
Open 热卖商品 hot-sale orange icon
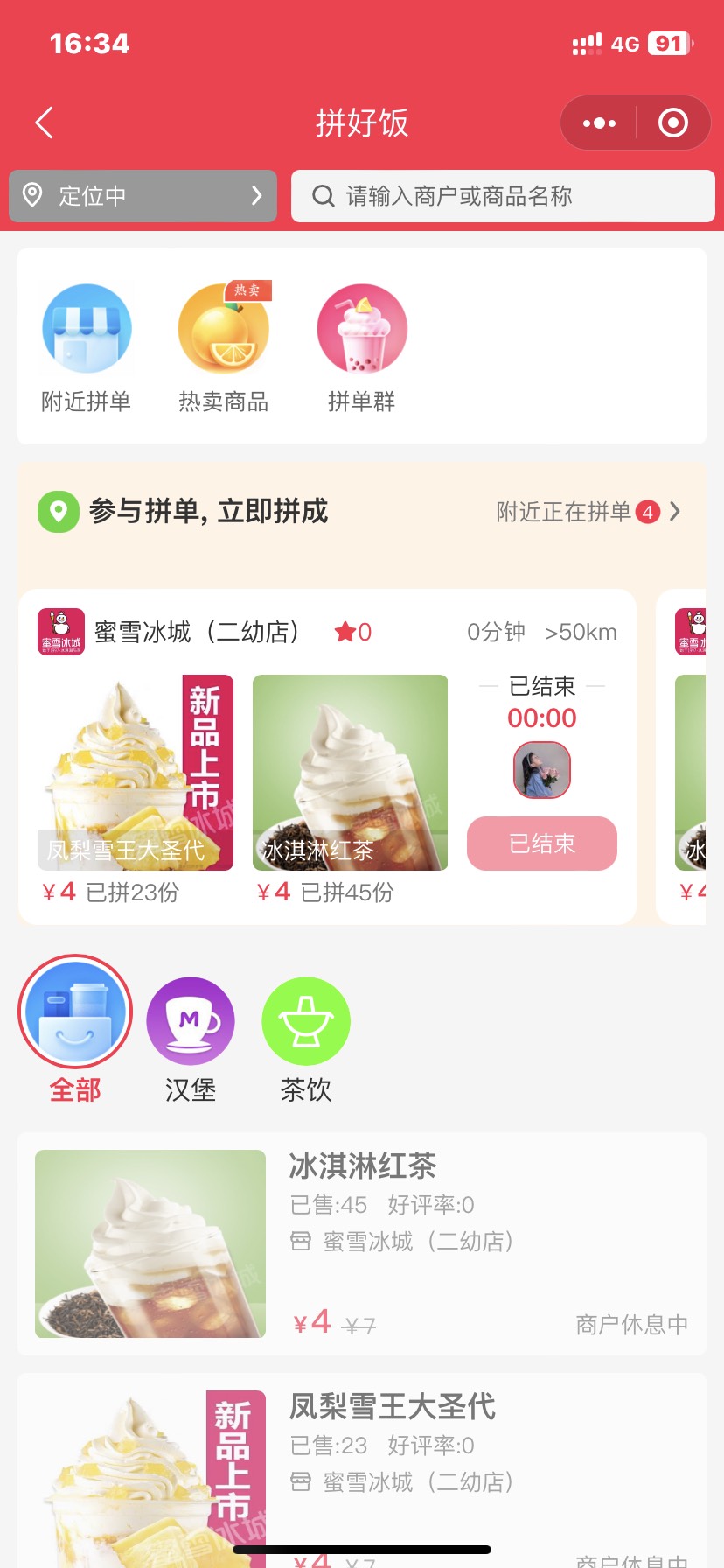tap(224, 328)
